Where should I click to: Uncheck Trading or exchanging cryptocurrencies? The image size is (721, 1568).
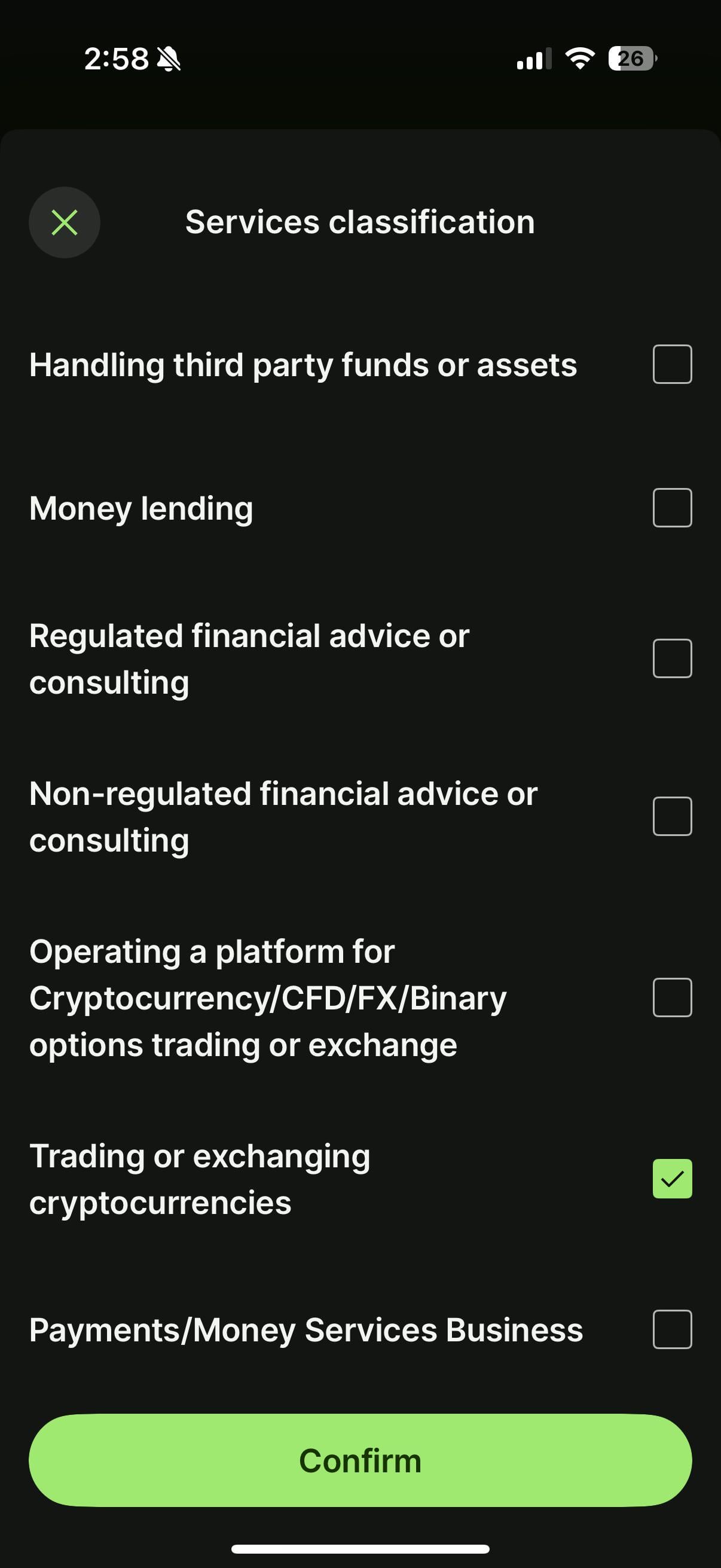[x=672, y=1179]
